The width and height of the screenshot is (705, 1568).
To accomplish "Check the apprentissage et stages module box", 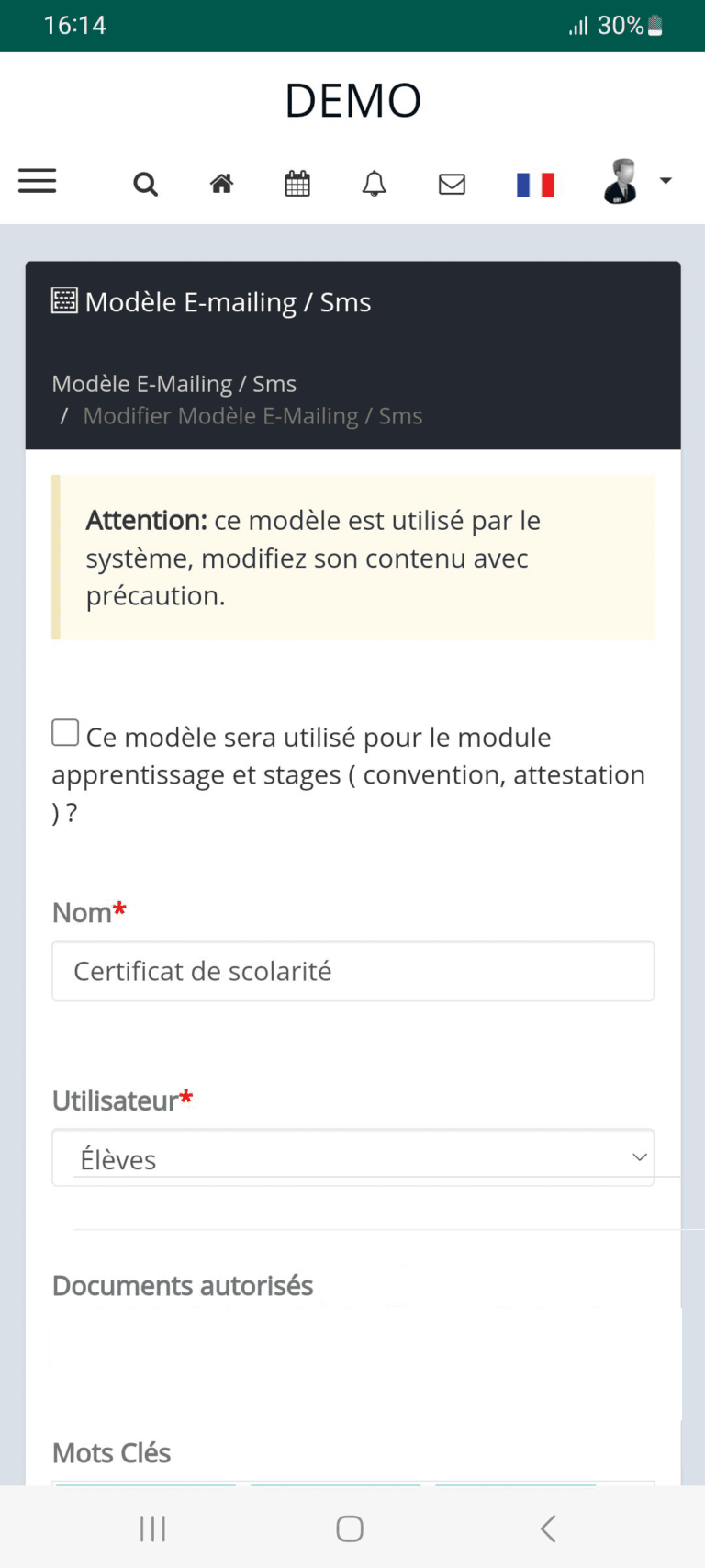I will pyautogui.click(x=65, y=733).
